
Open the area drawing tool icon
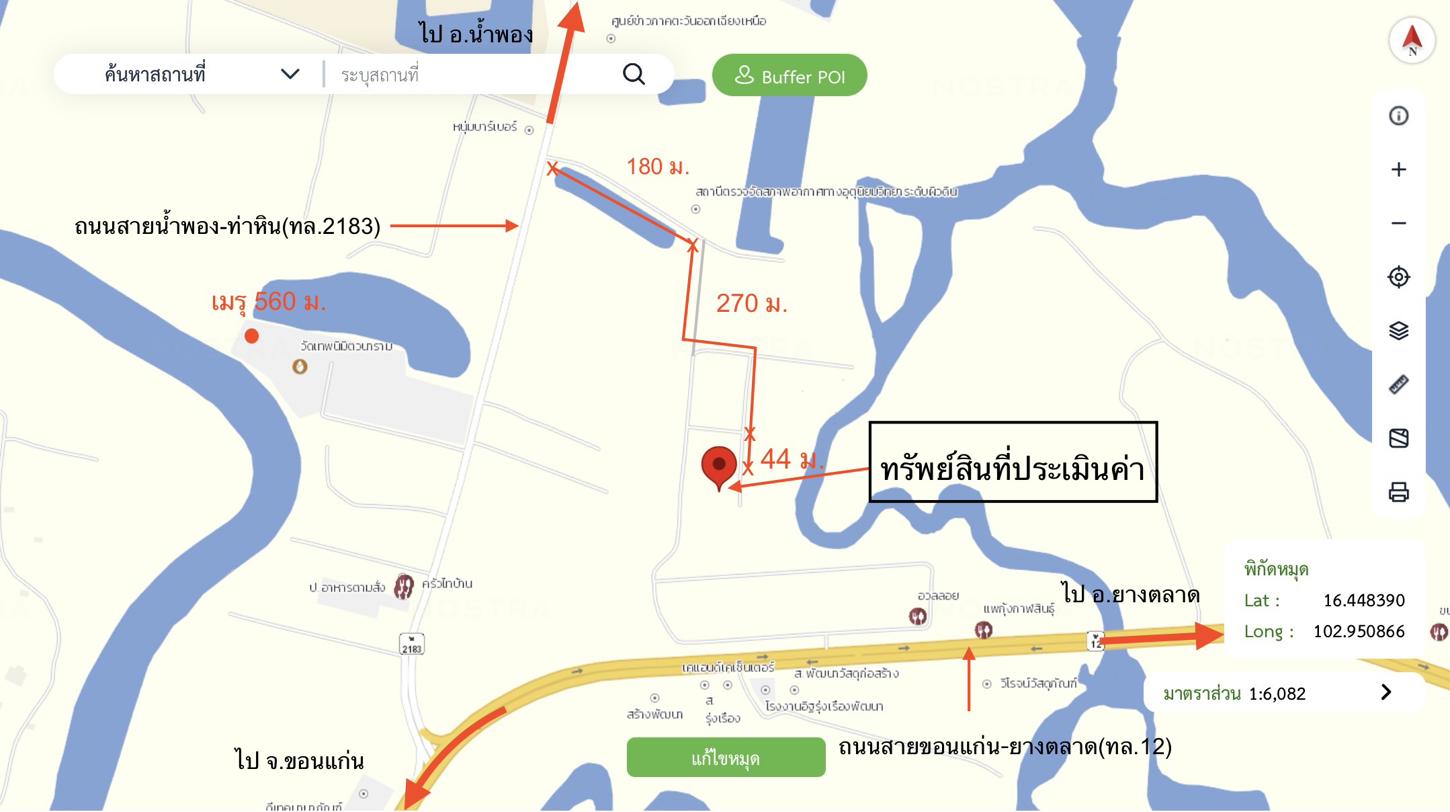pos(1399,438)
